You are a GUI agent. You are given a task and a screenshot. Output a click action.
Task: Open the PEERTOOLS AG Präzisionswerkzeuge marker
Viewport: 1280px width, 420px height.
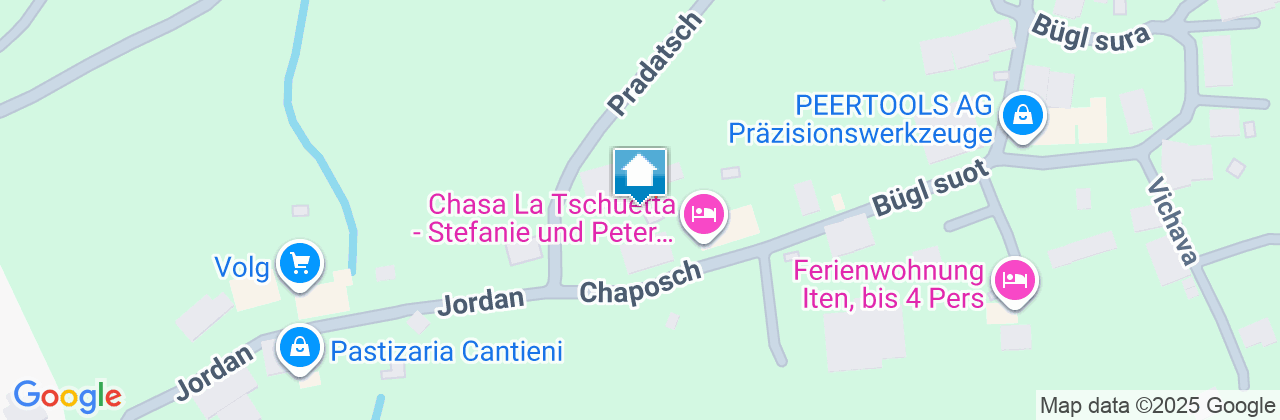pos(1023,114)
